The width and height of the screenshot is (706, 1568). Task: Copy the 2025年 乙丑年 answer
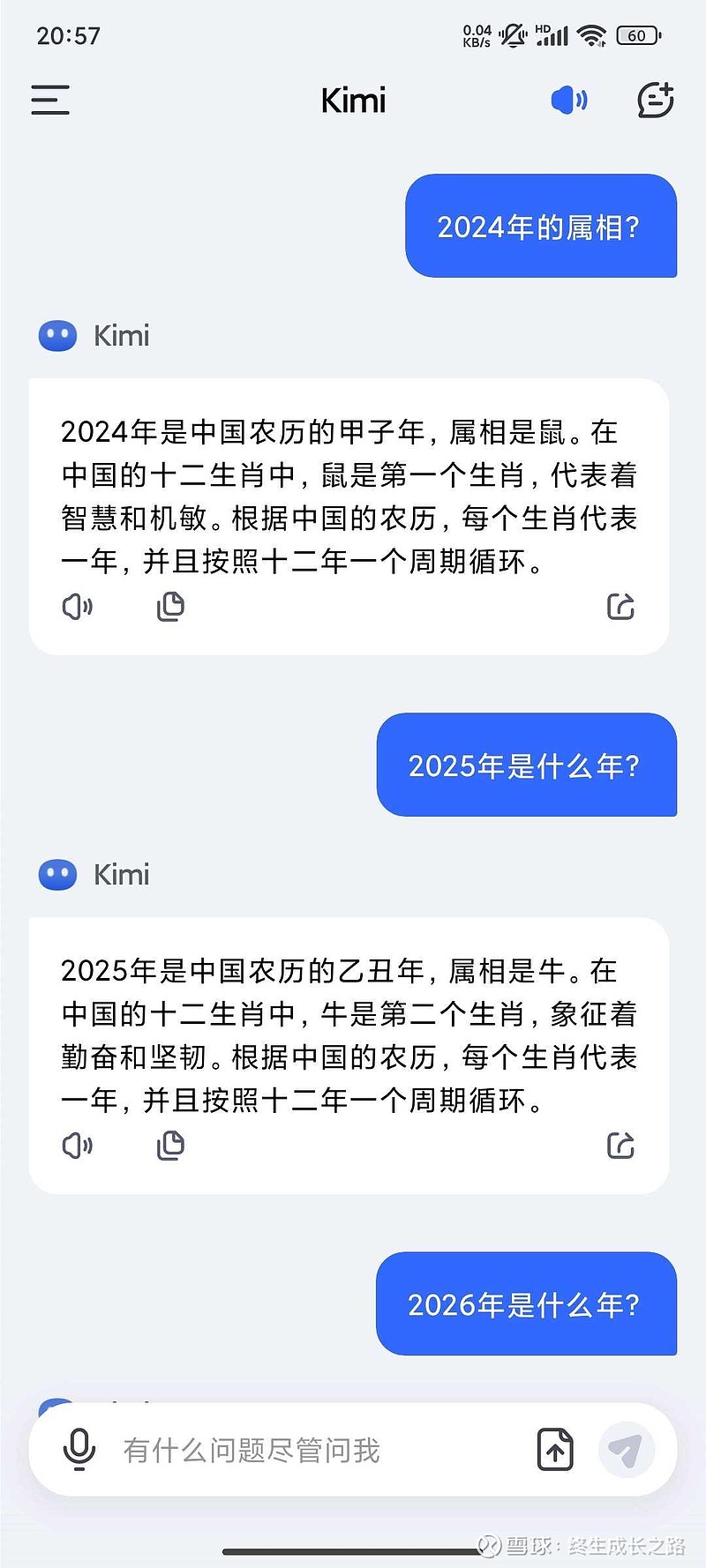[170, 1146]
